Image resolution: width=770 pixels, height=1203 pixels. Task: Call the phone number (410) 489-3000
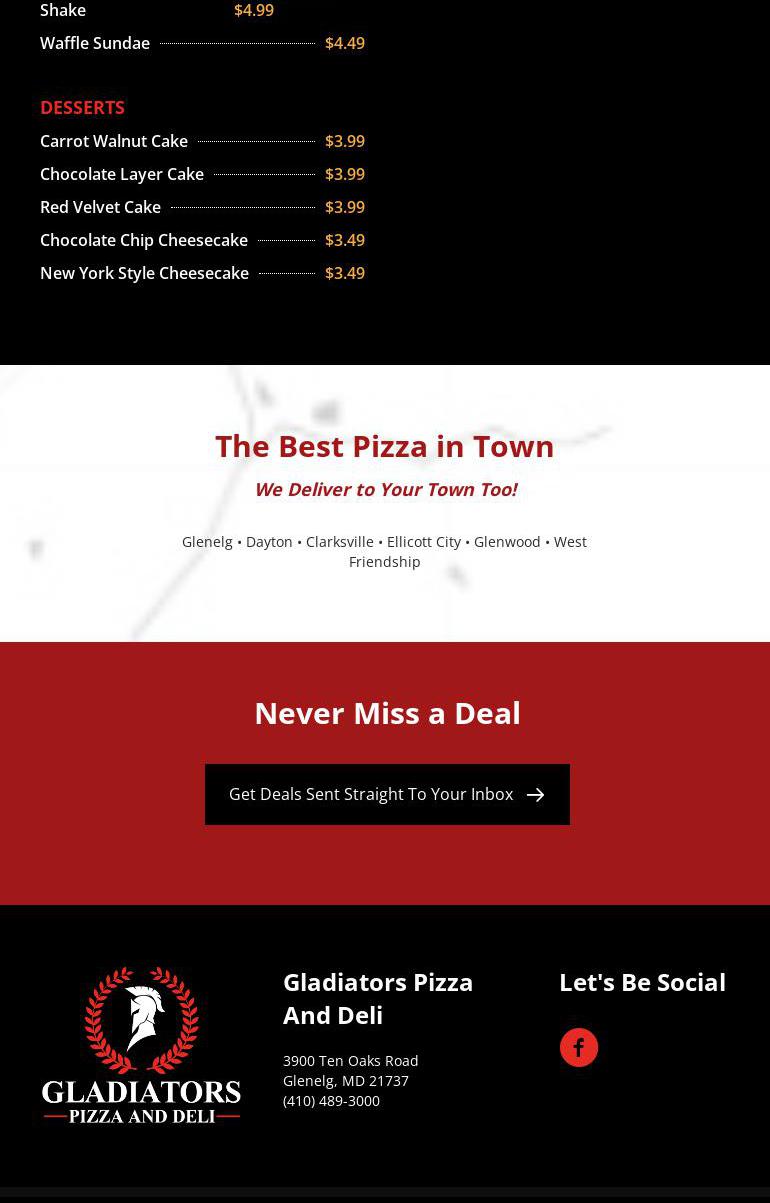tap(331, 1100)
